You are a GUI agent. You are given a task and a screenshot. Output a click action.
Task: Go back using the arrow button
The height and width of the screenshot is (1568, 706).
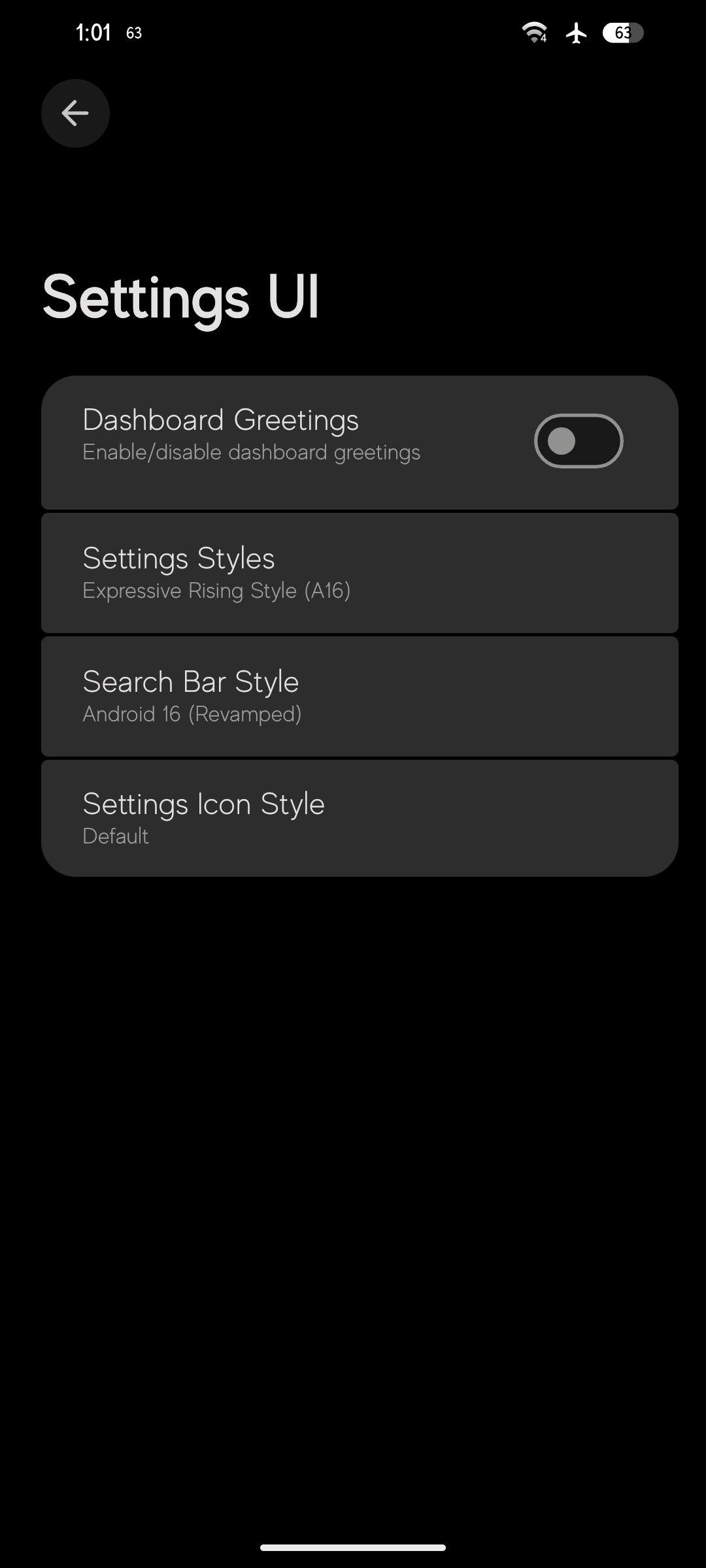pos(75,114)
